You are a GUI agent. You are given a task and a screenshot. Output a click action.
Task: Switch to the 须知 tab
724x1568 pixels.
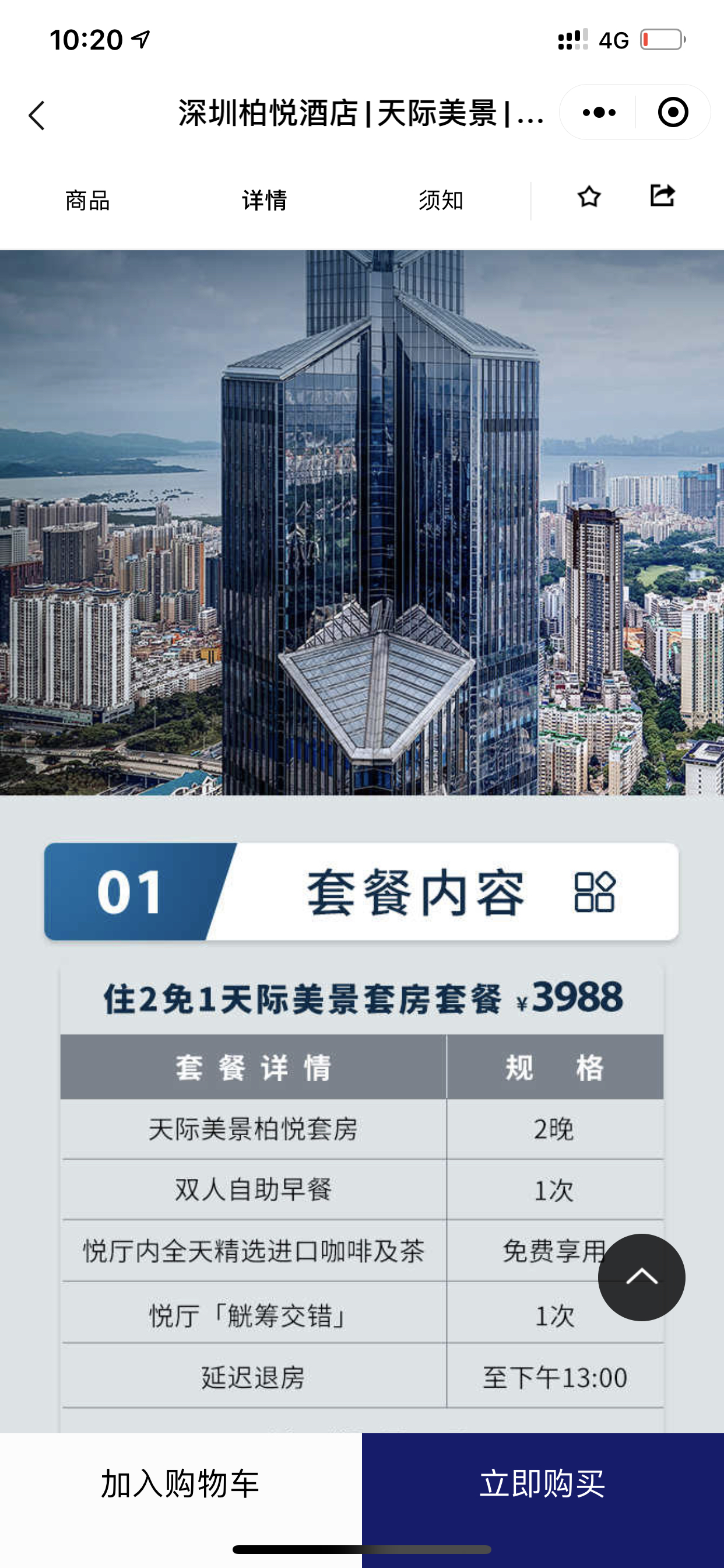pyautogui.click(x=441, y=200)
